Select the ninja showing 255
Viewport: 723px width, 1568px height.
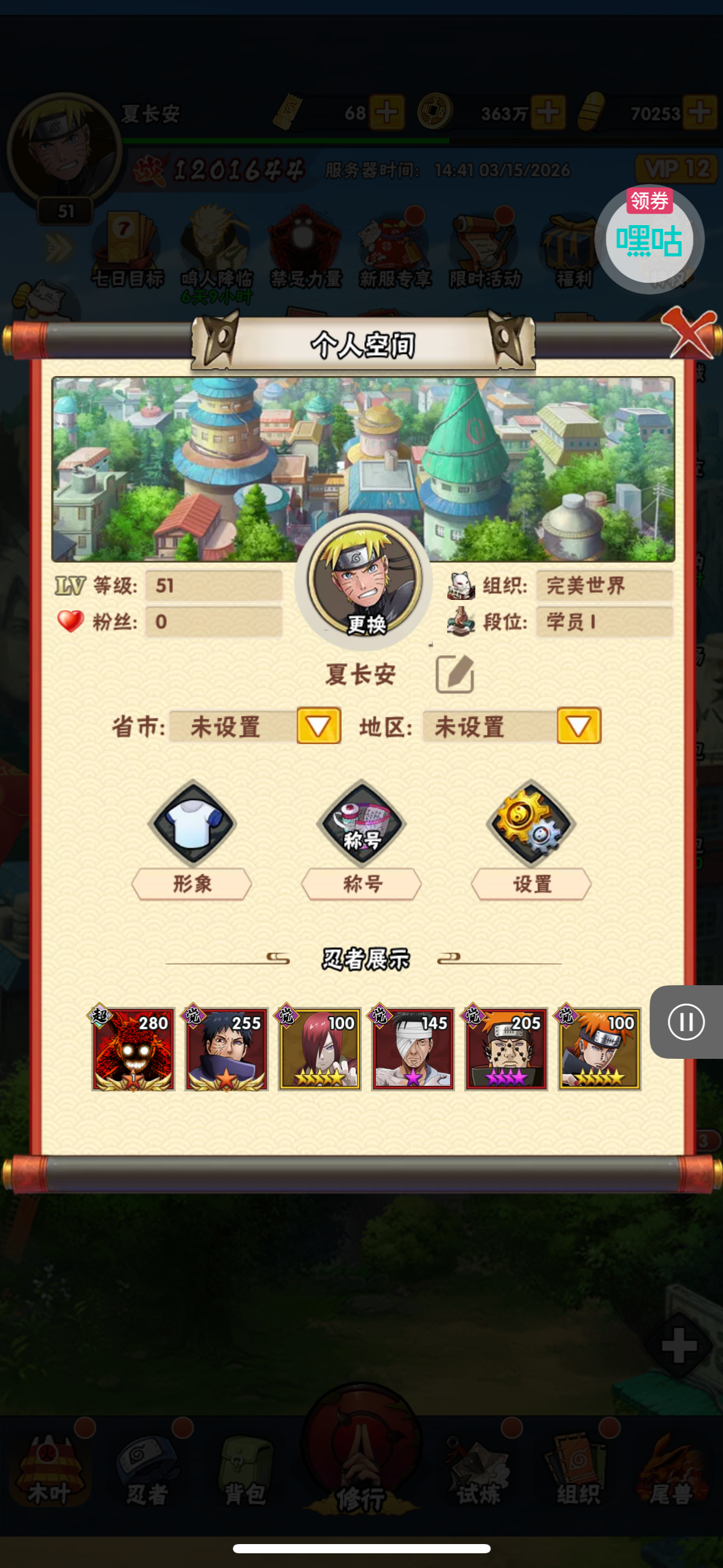pyautogui.click(x=226, y=1048)
